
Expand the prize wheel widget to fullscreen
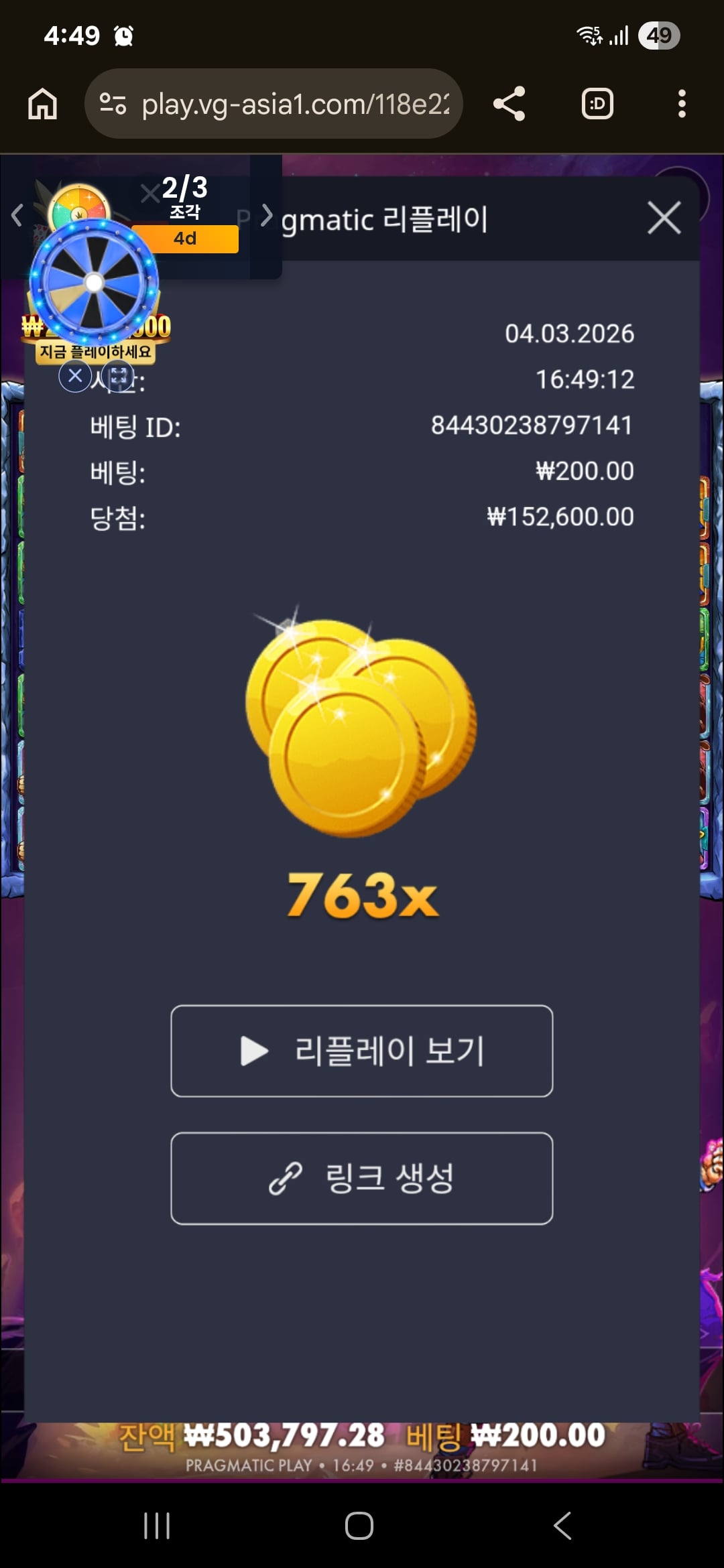coord(119,376)
